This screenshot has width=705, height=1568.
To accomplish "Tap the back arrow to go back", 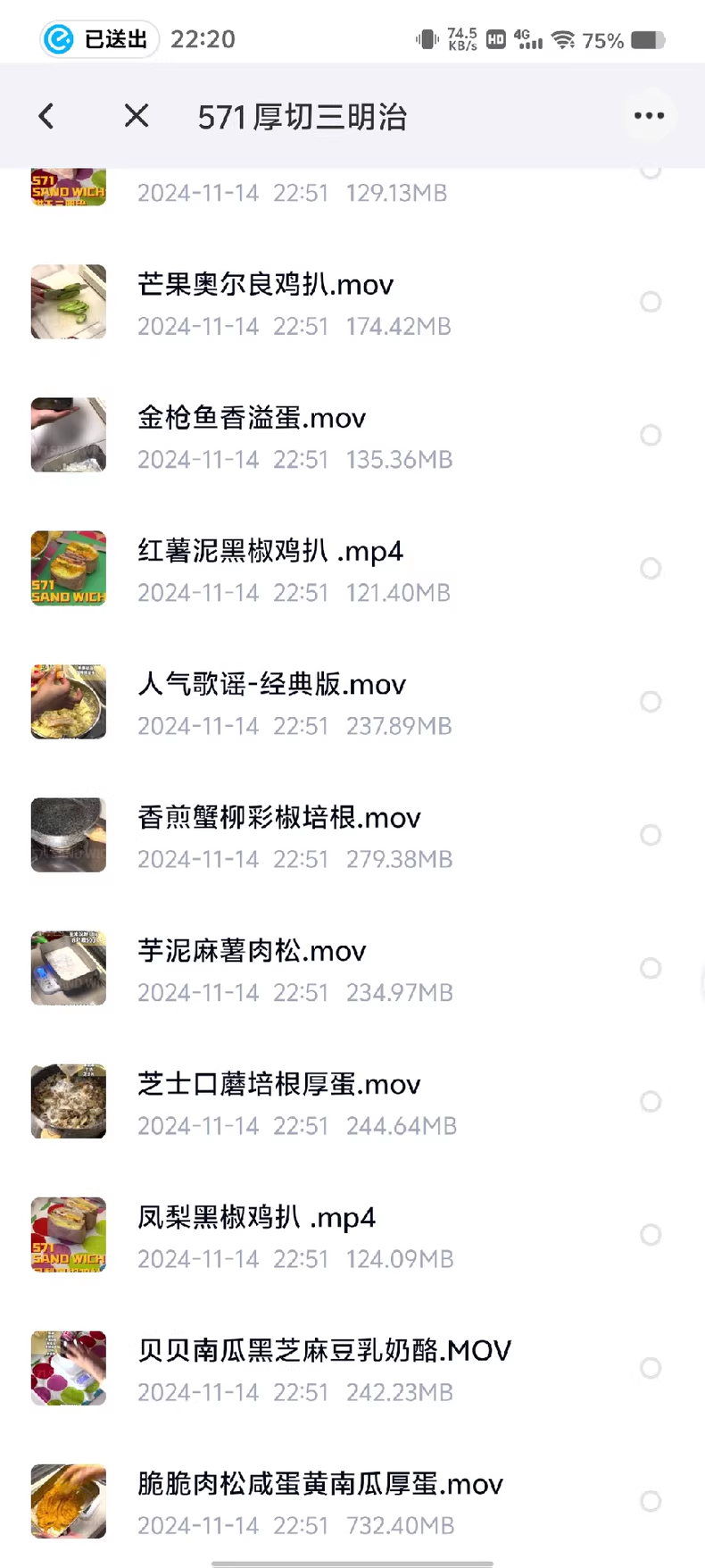I will pos(46,116).
